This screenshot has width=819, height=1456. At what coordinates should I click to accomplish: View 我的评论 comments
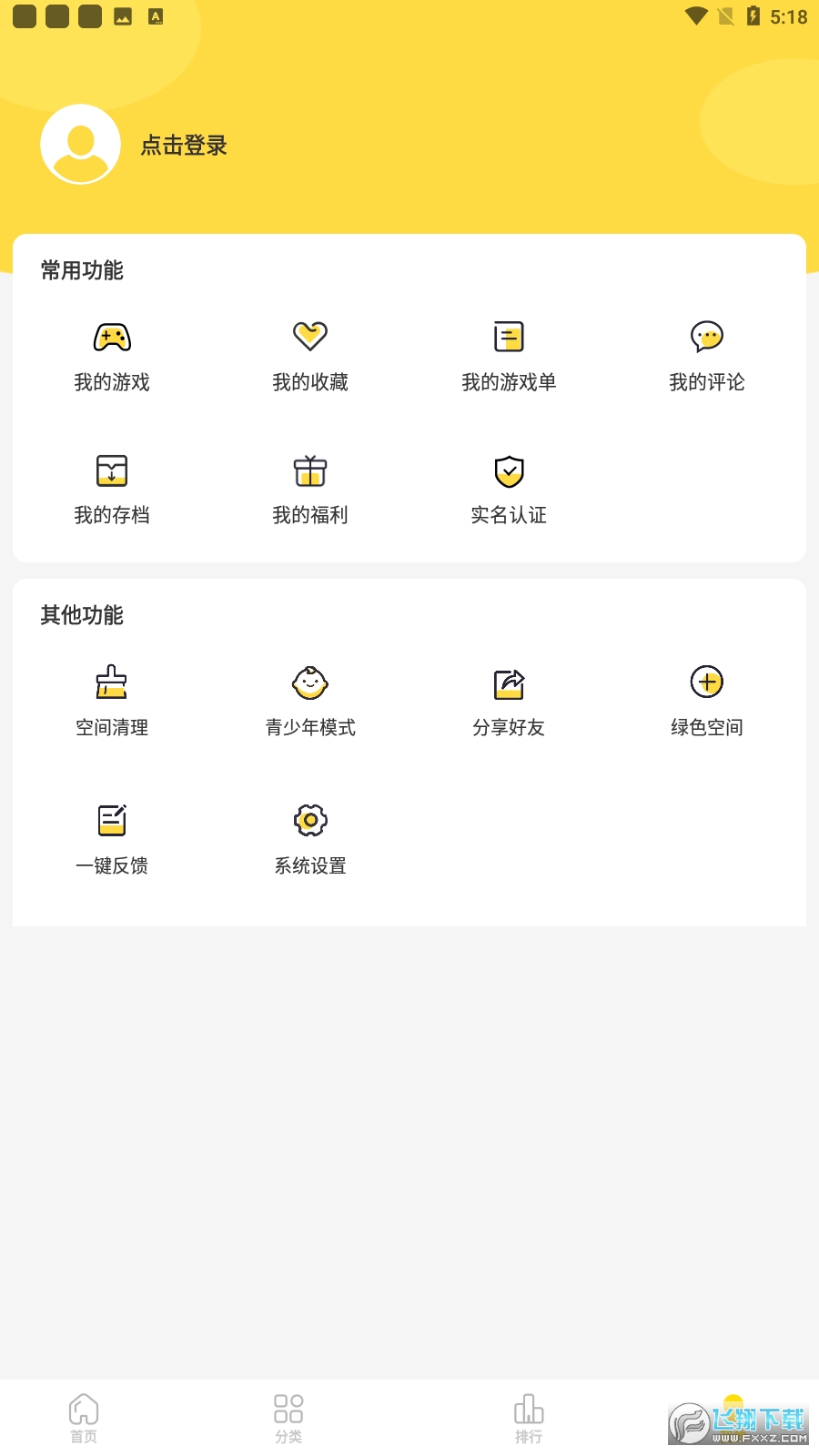pos(707,355)
